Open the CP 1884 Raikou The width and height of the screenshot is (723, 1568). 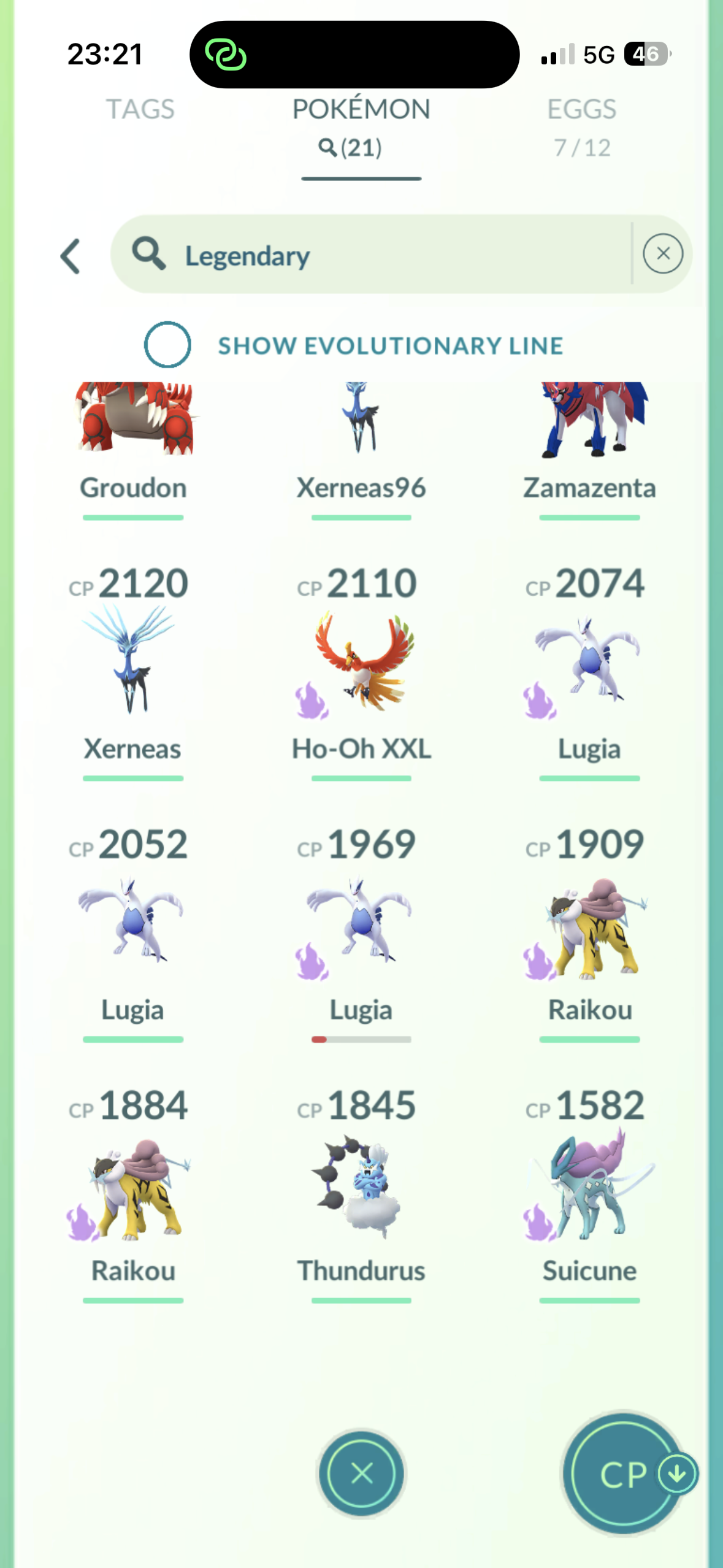pyautogui.click(x=134, y=1187)
